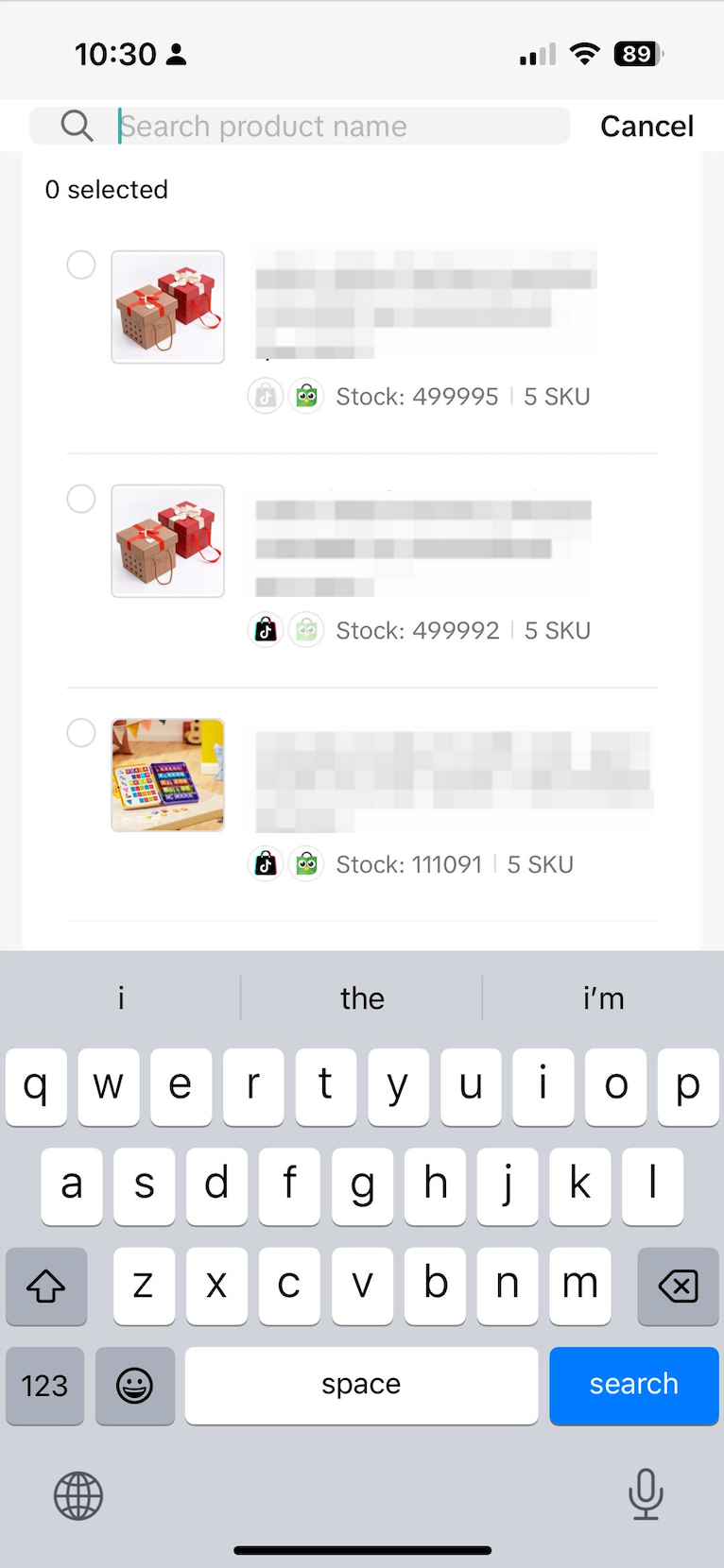The image size is (724, 1568).
Task: Tap the Tokopedia icon on first product
Action: pos(306,395)
